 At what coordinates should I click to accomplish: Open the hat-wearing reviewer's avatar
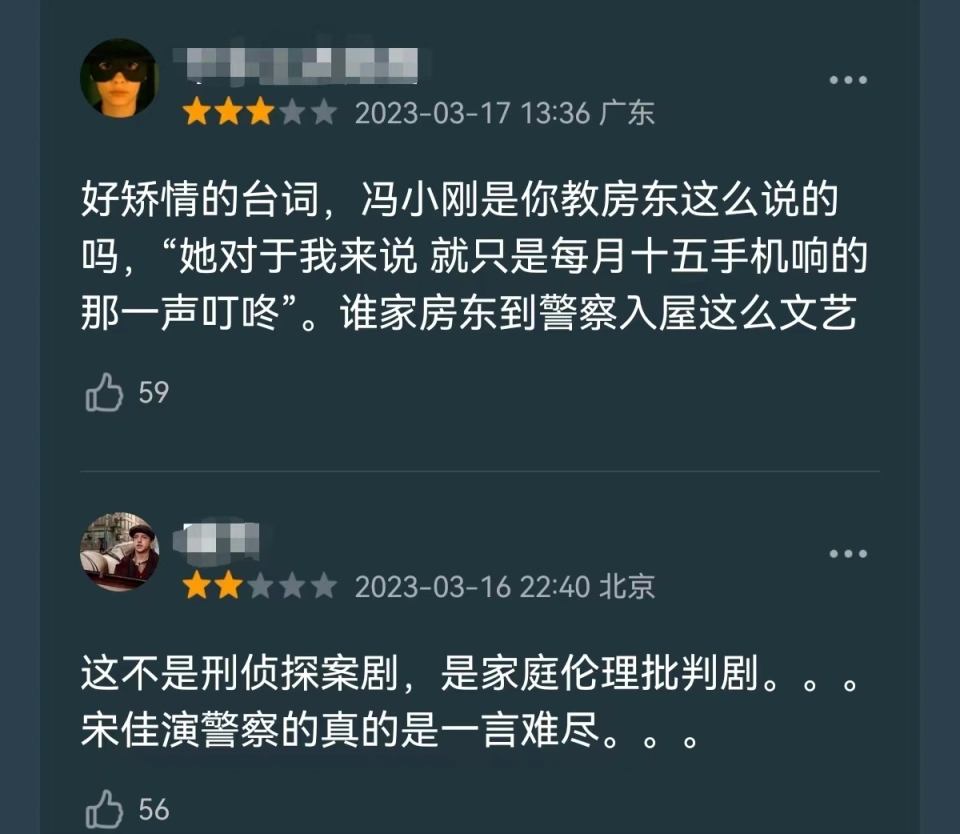click(x=119, y=552)
